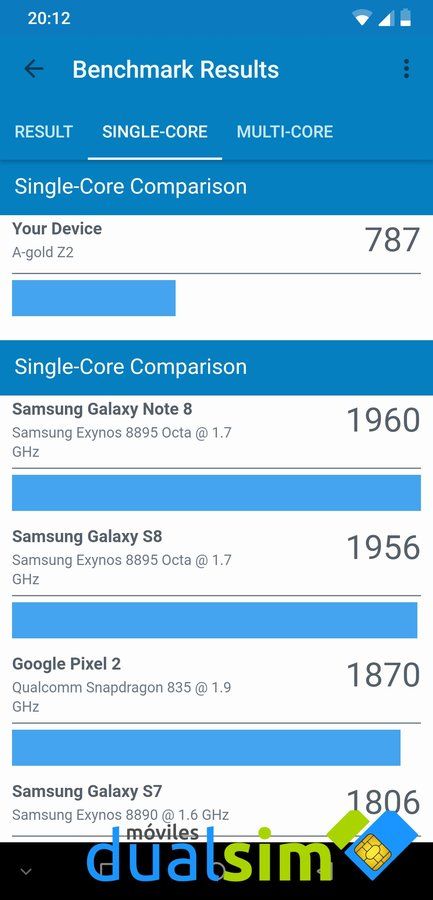The image size is (433, 900).
Task: Select the SINGLE-CORE tab
Action: (x=154, y=131)
